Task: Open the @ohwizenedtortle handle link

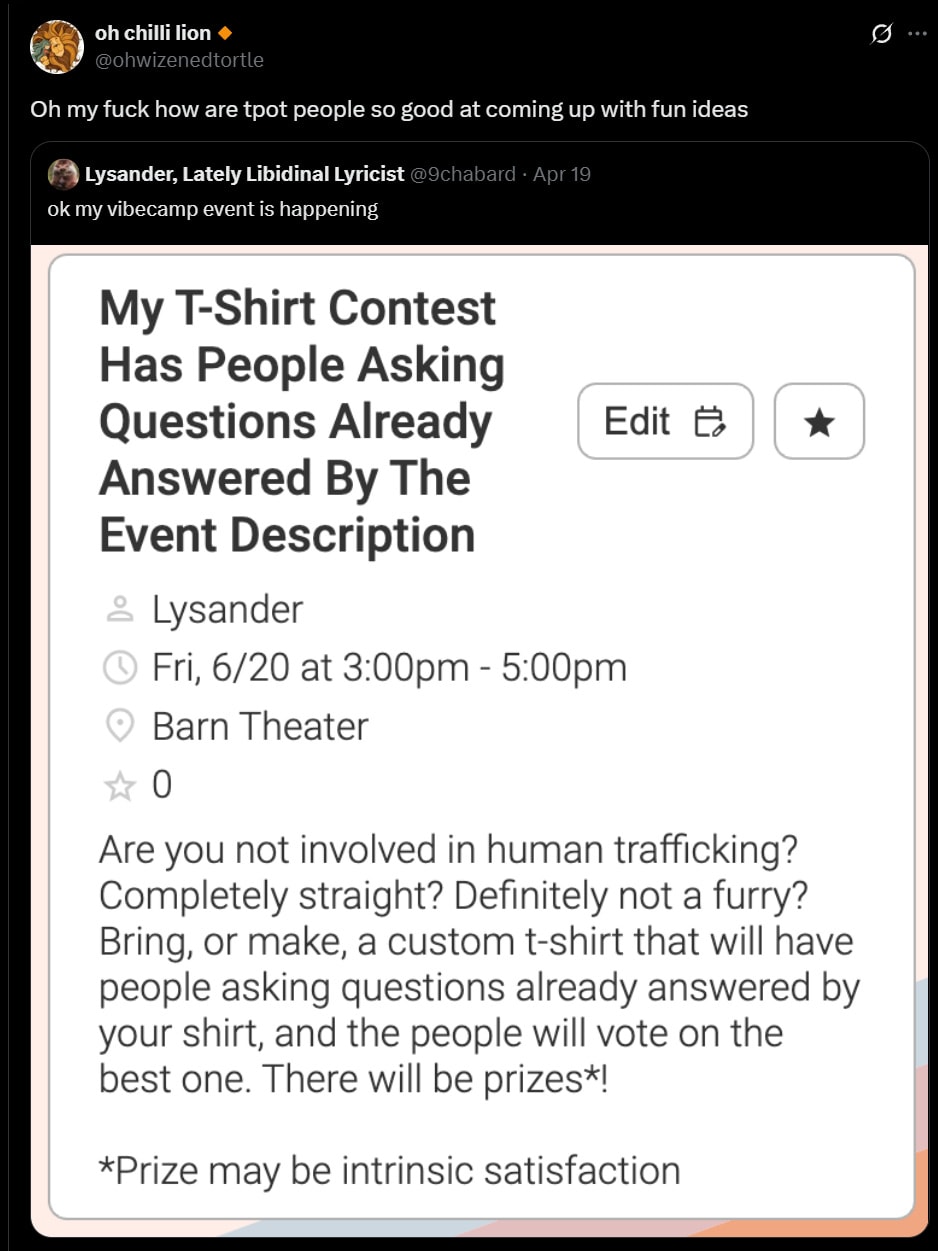Action: (179, 60)
